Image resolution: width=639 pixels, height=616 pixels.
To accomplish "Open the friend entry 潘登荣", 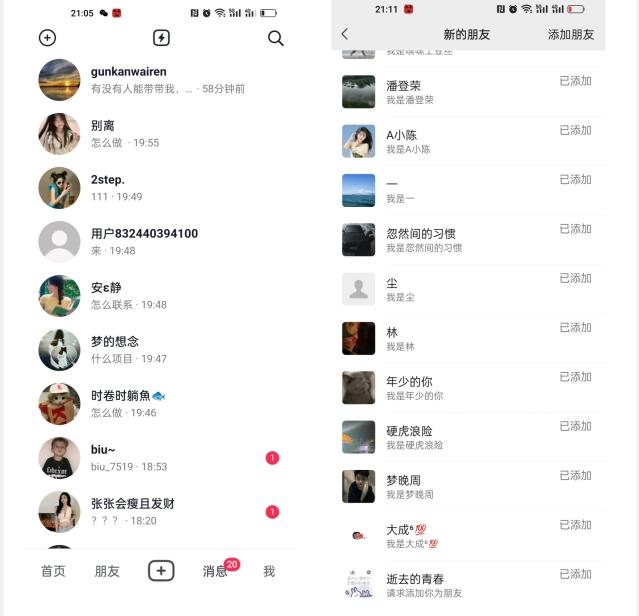I will [460, 92].
